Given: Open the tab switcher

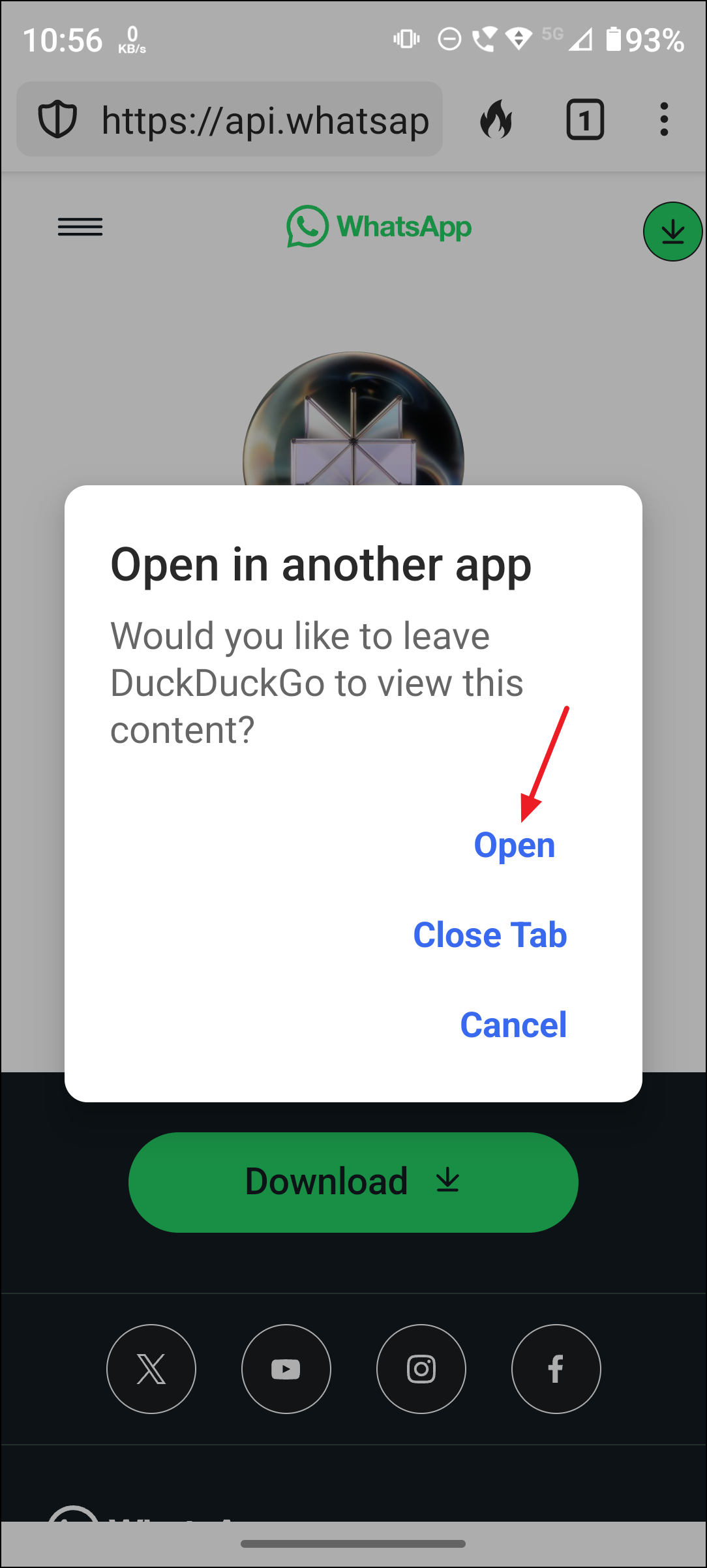Looking at the screenshot, I should pos(584,120).
